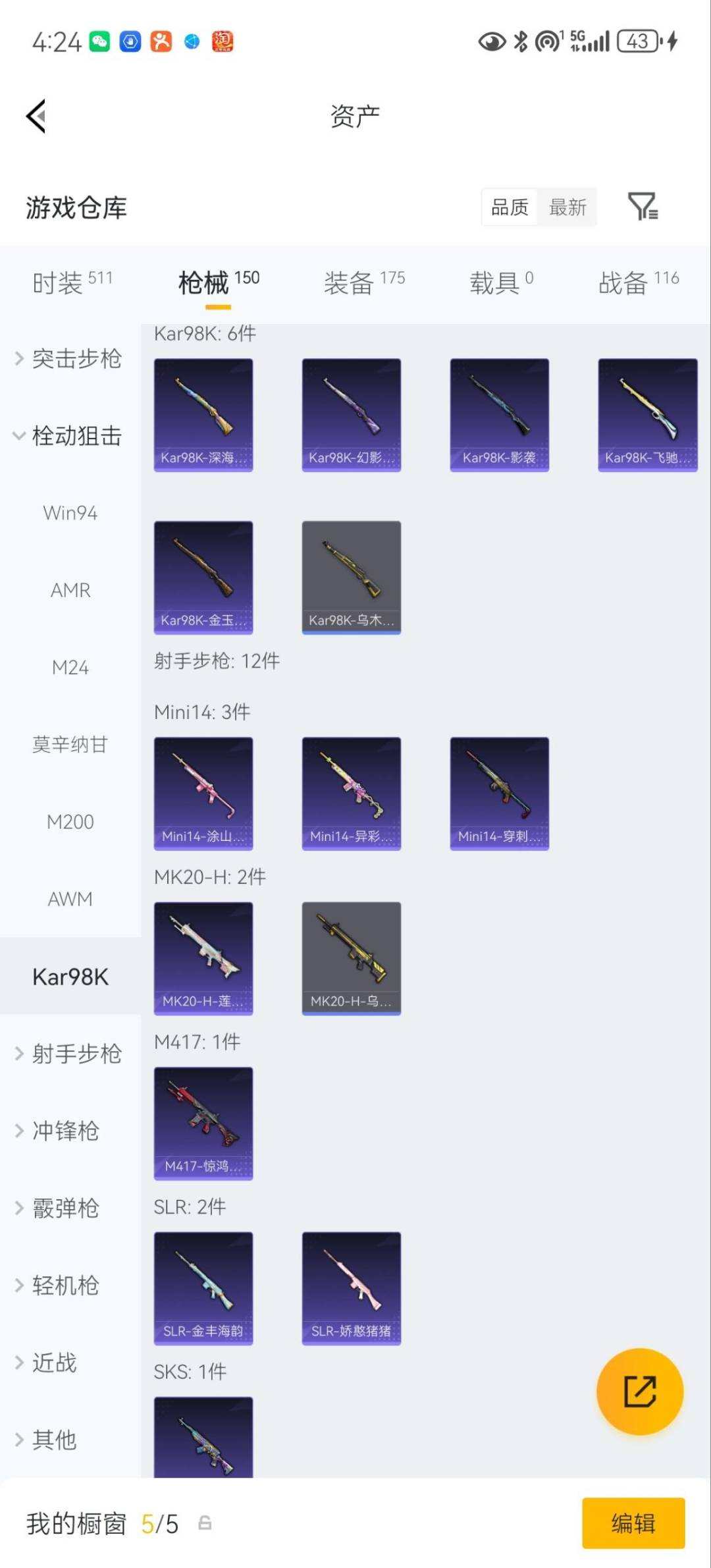Open the Kar98K-深海 skin thumbnail

coord(203,414)
